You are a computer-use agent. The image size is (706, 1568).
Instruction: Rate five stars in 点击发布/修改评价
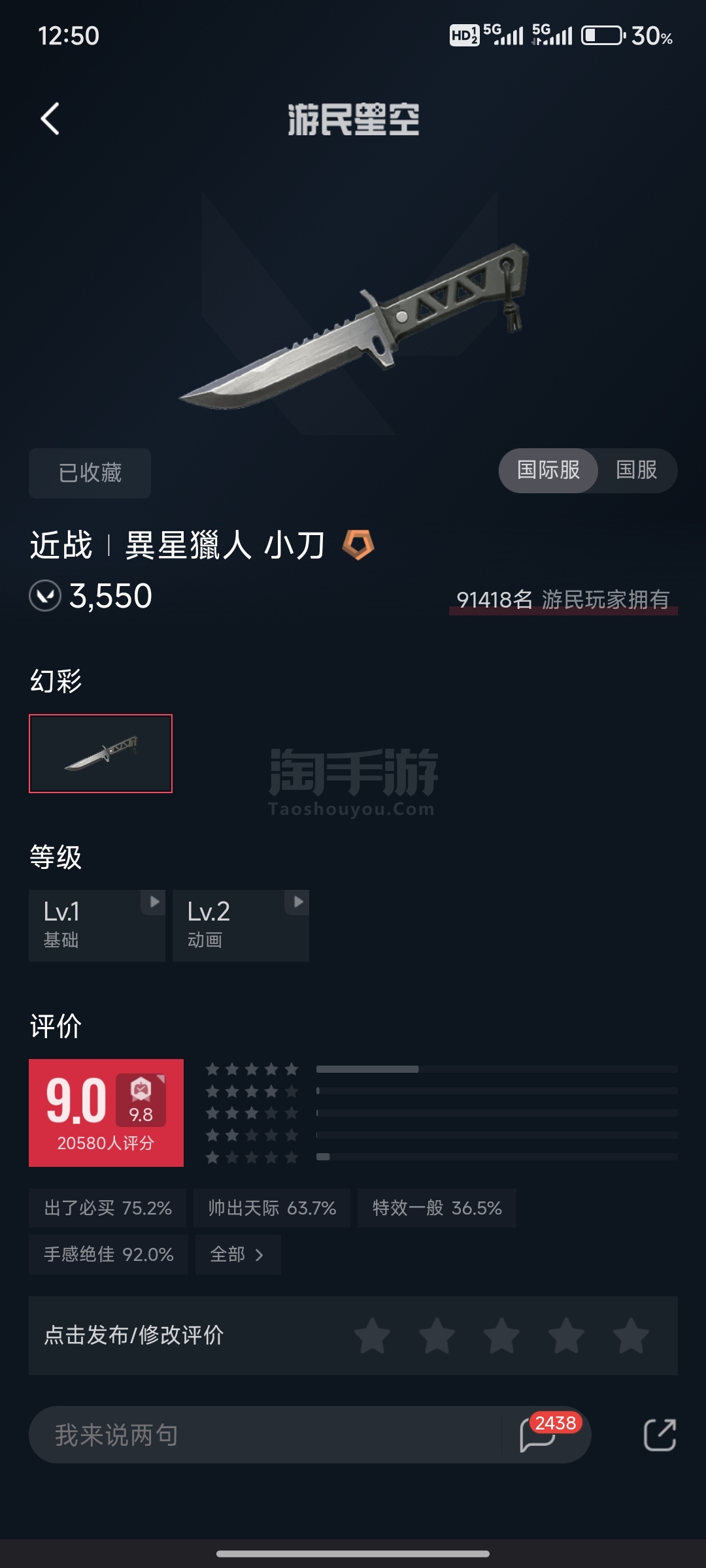pos(631,1335)
